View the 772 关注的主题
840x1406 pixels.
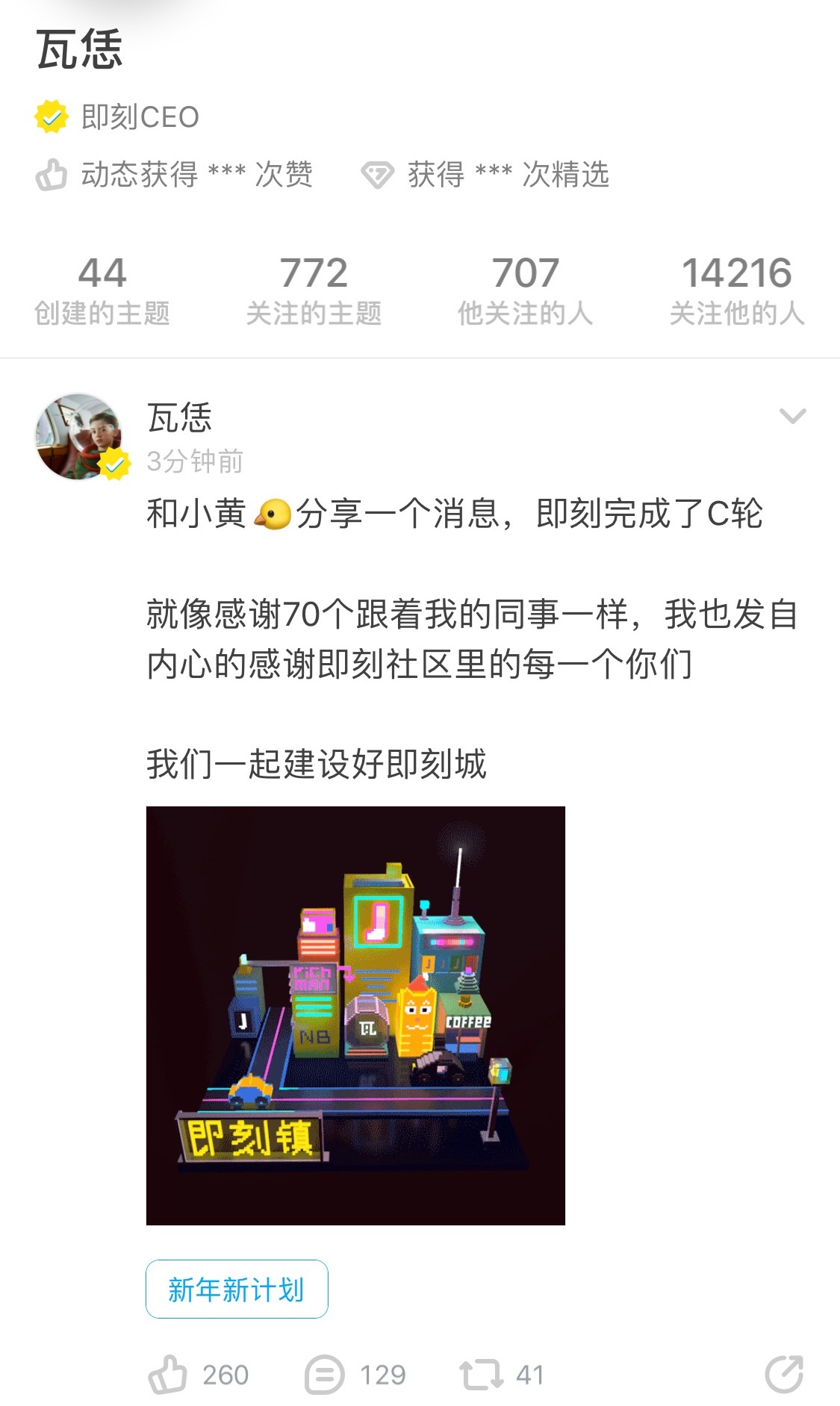314,290
